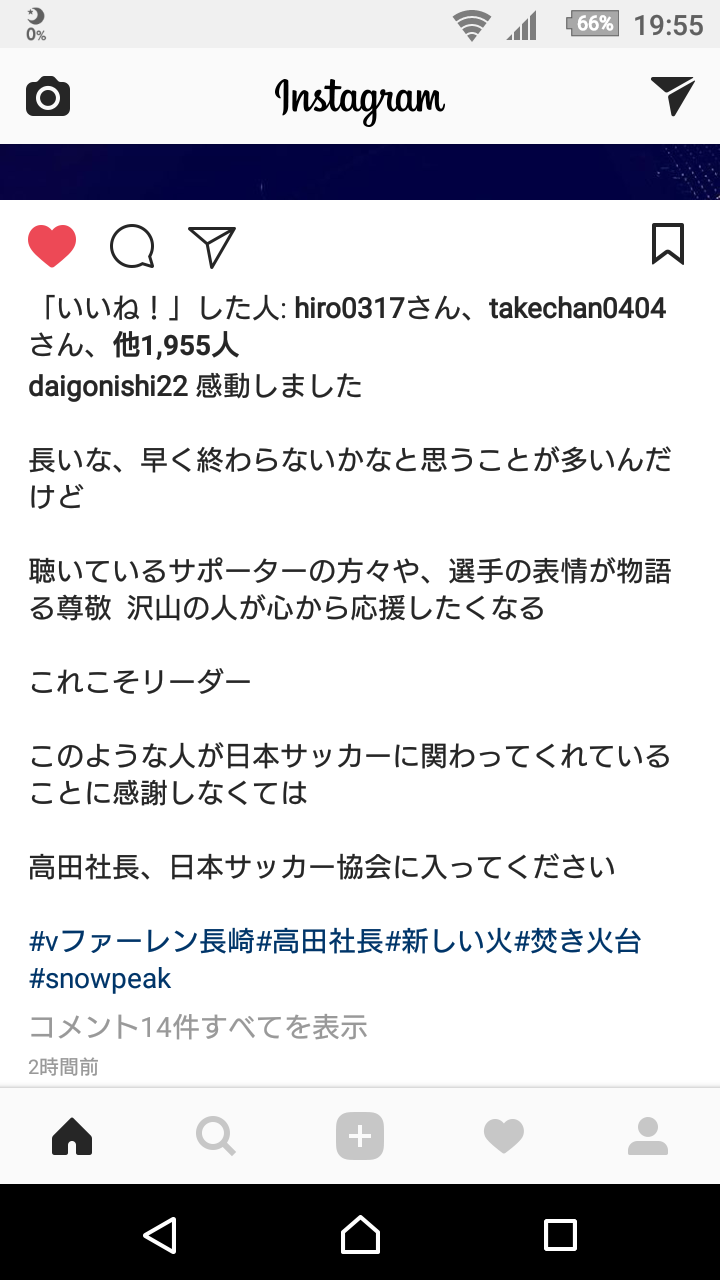Create a new post with plus tab

(x=360, y=1136)
